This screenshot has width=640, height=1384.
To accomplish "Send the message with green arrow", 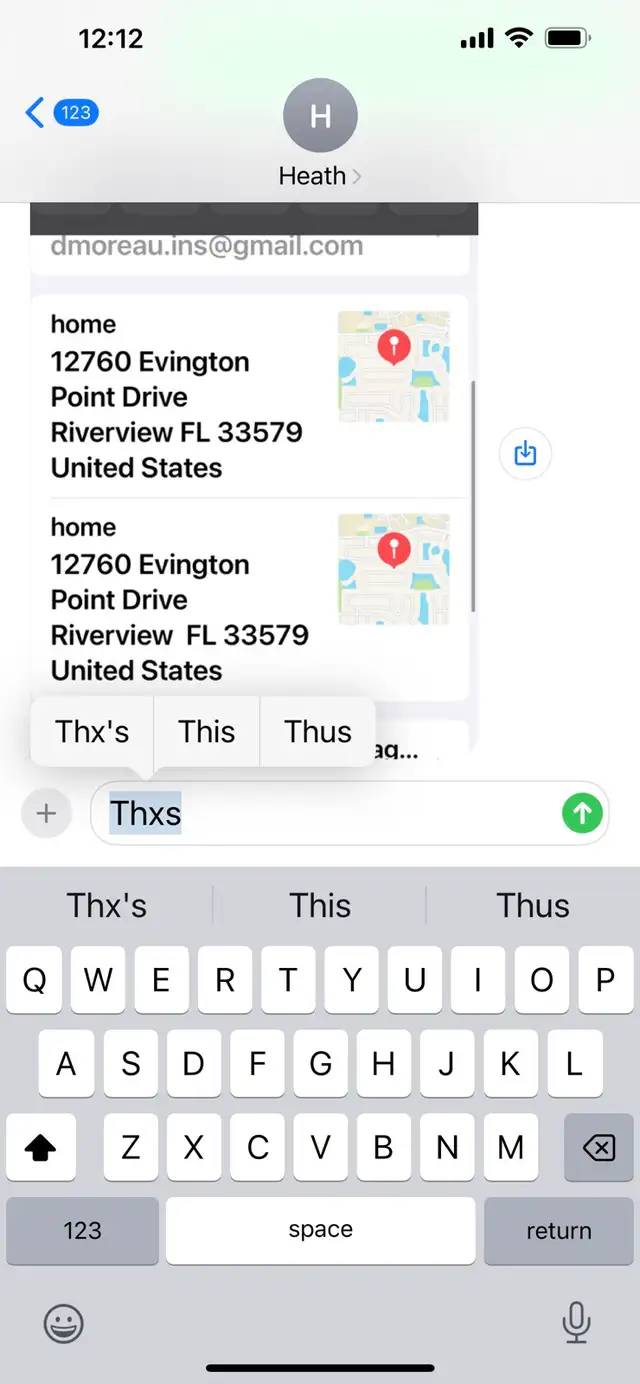I will pyautogui.click(x=582, y=814).
